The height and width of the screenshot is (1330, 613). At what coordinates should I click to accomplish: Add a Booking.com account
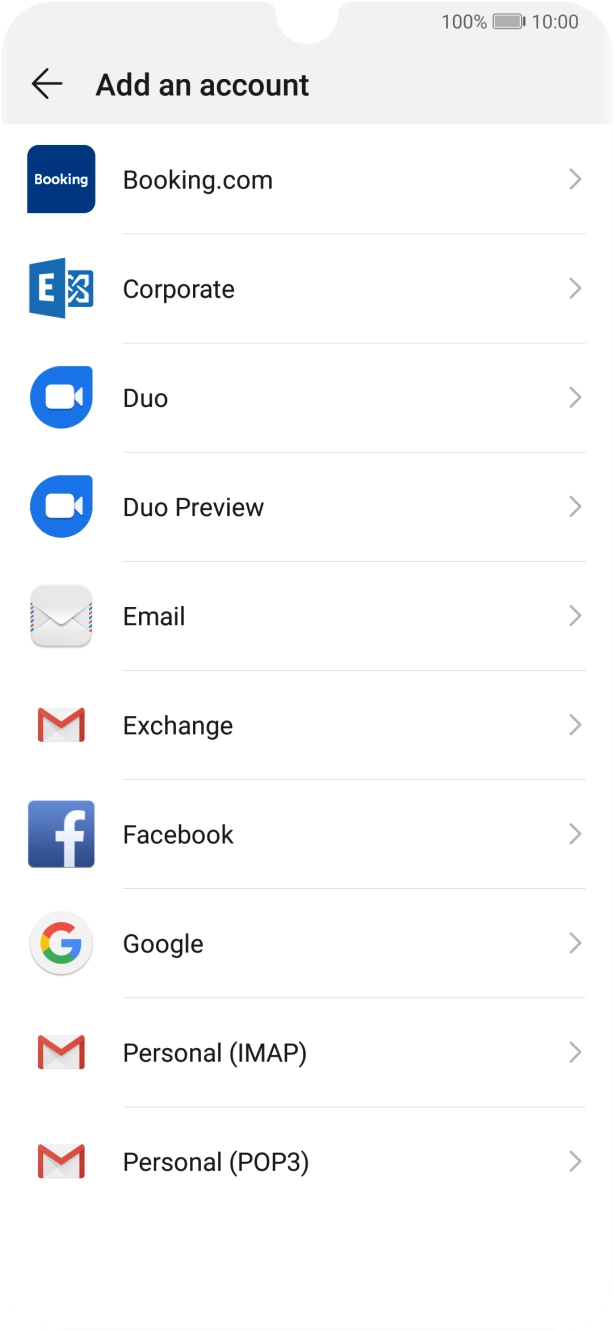[x=198, y=180]
